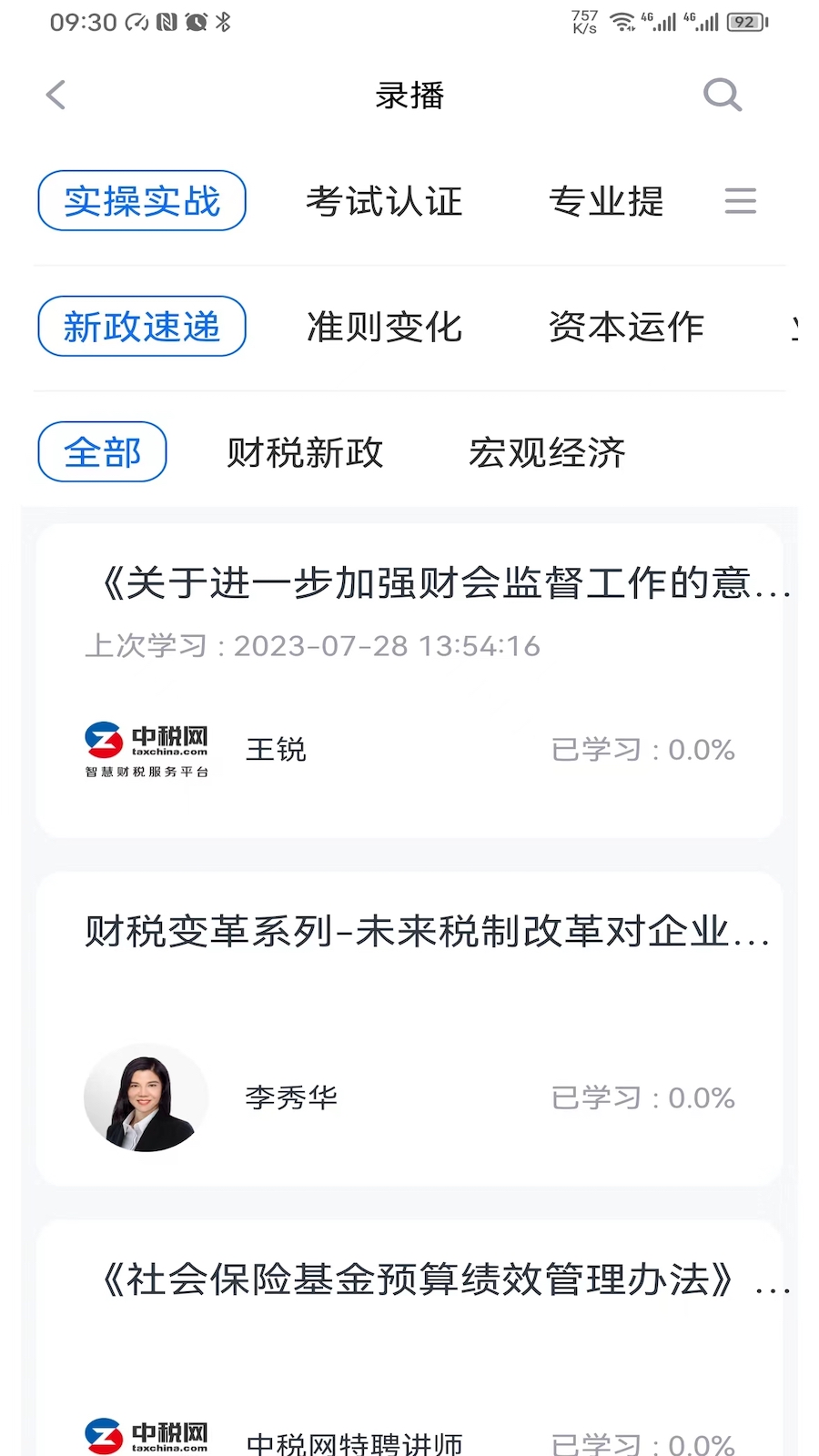Switch to the 财税新政 tab

pos(307,452)
